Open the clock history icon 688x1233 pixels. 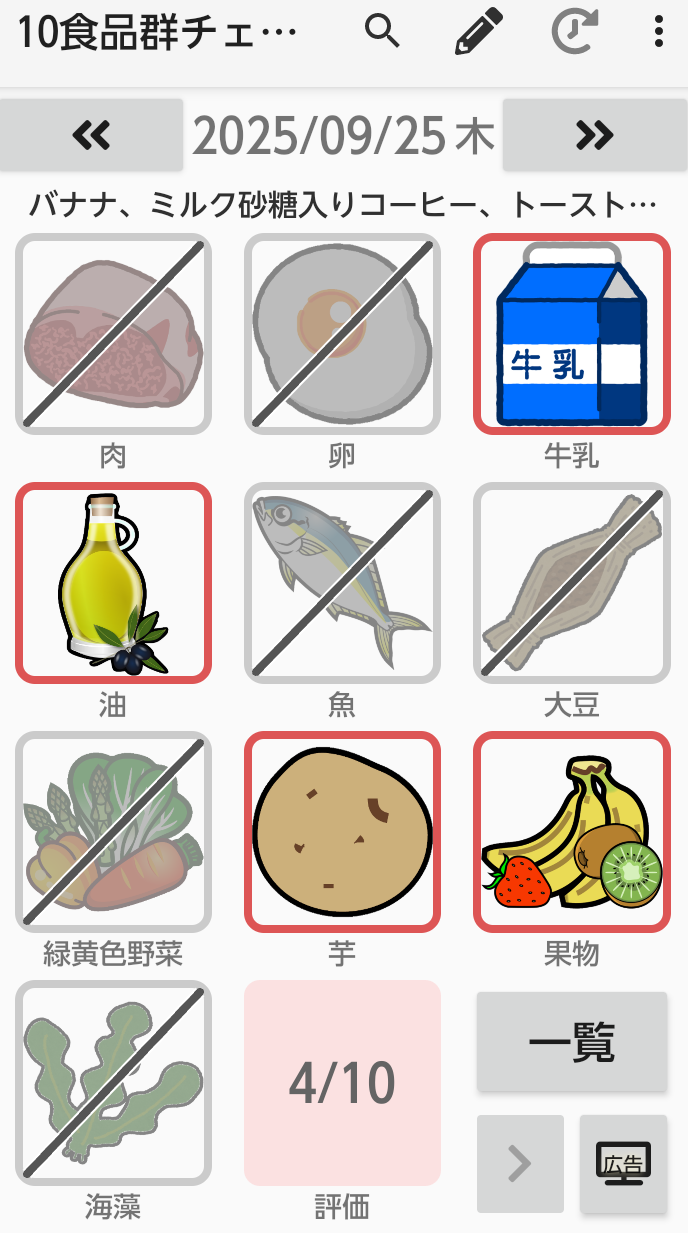pyautogui.click(x=575, y=33)
